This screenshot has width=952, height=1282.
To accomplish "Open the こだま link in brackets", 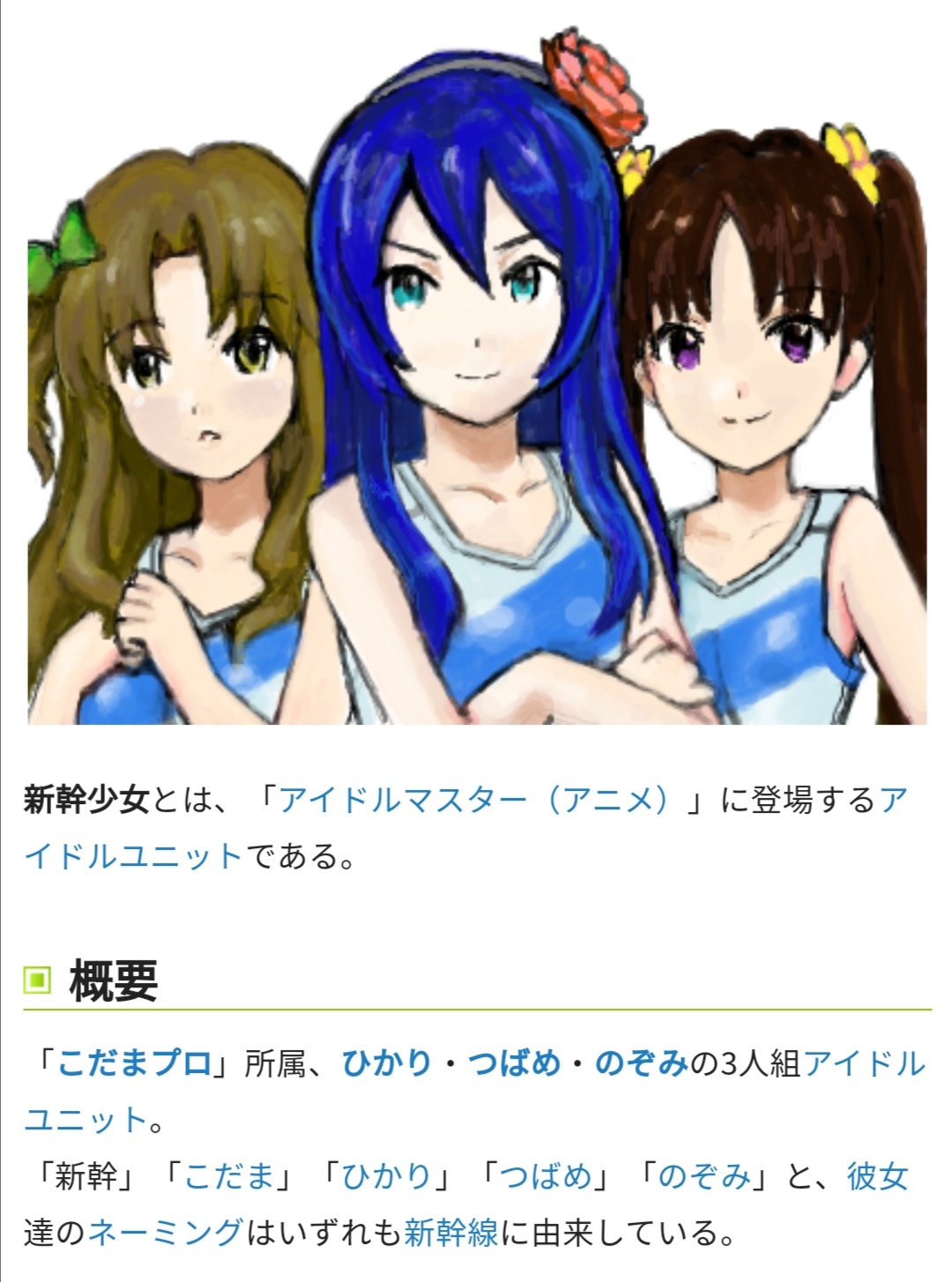I will point(229,1176).
